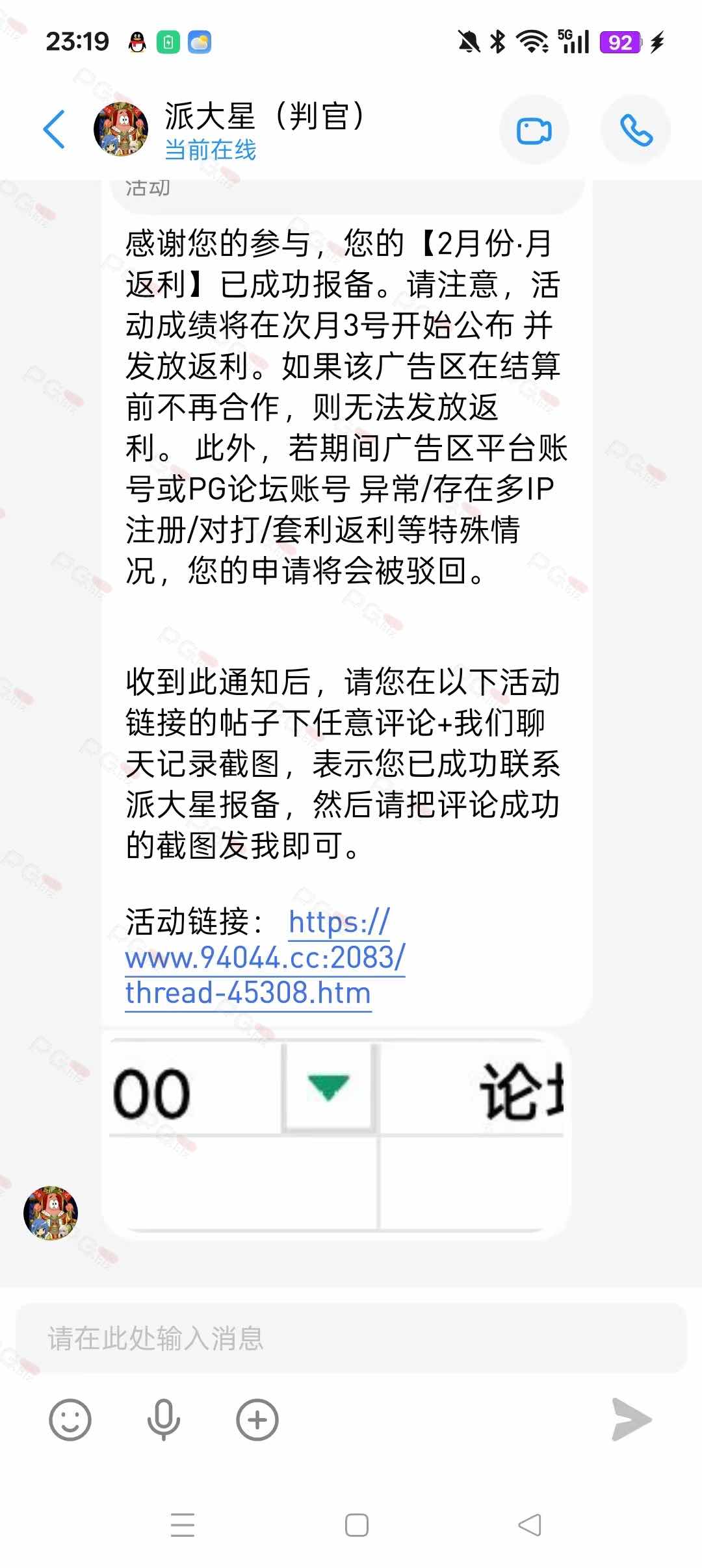Focus the message input field
This screenshot has width=702, height=1568.
coord(351,1338)
